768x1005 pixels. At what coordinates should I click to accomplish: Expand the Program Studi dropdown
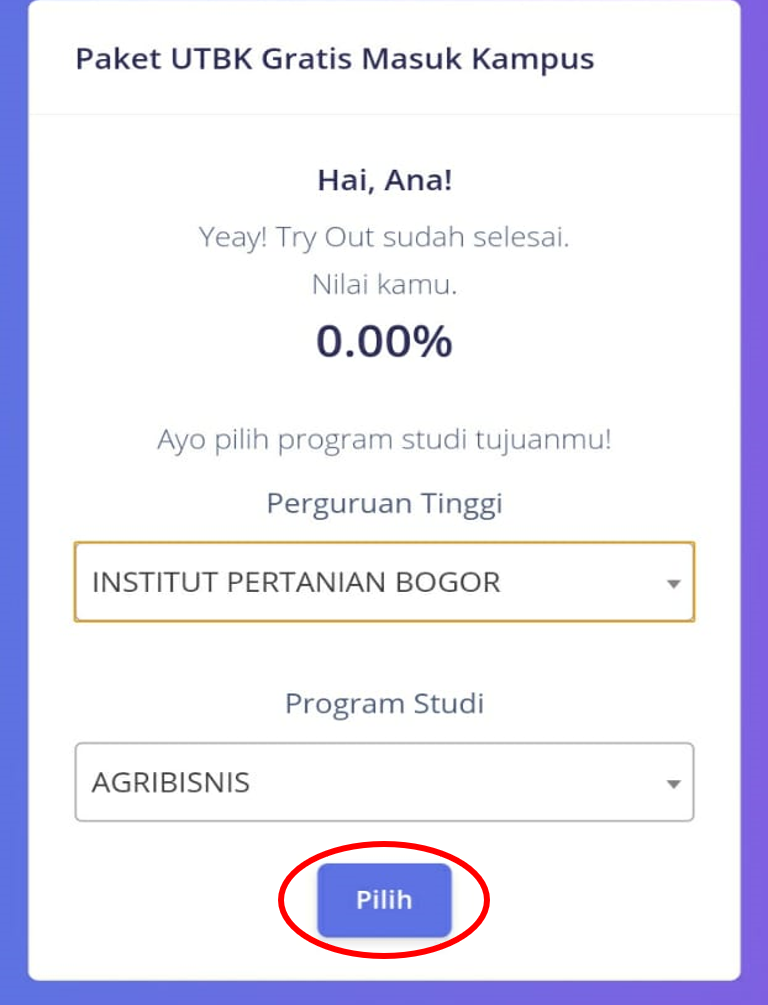[x=384, y=782]
